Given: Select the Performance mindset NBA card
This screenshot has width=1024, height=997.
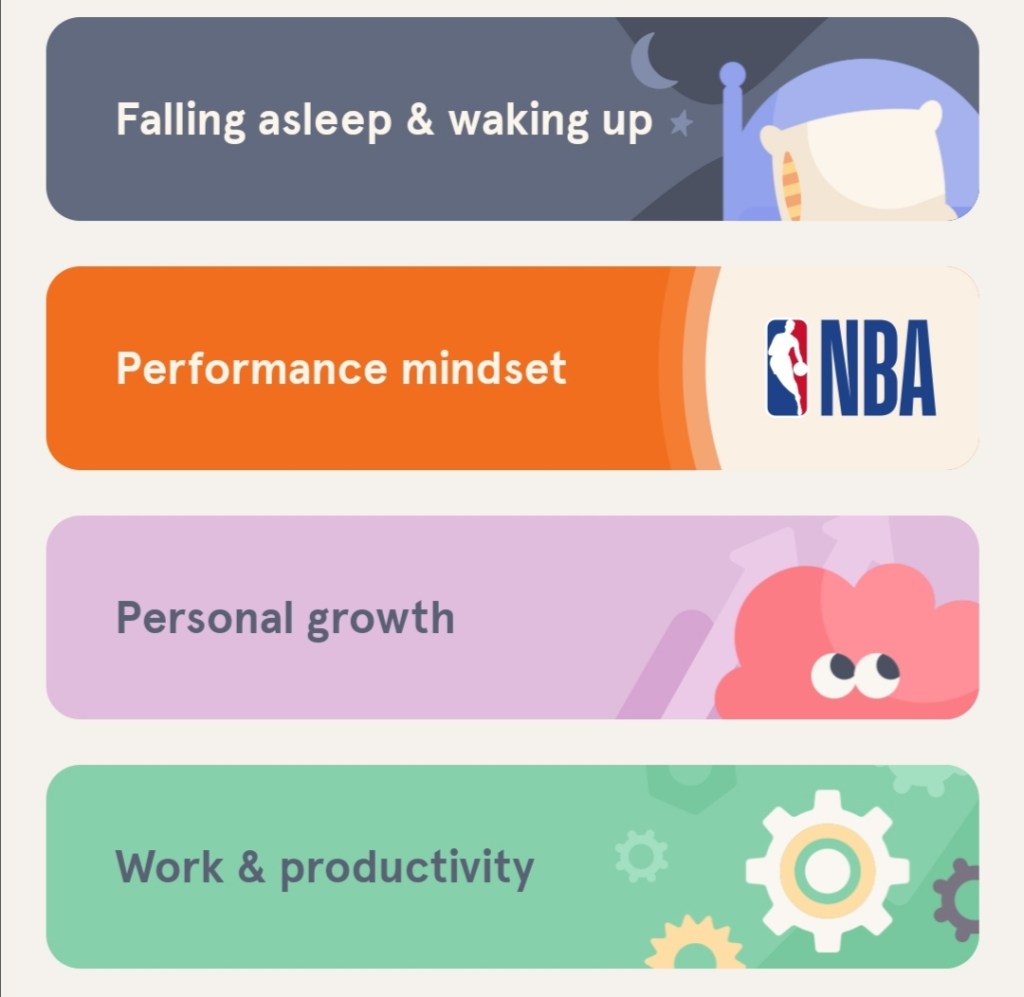Looking at the screenshot, I should point(512,368).
